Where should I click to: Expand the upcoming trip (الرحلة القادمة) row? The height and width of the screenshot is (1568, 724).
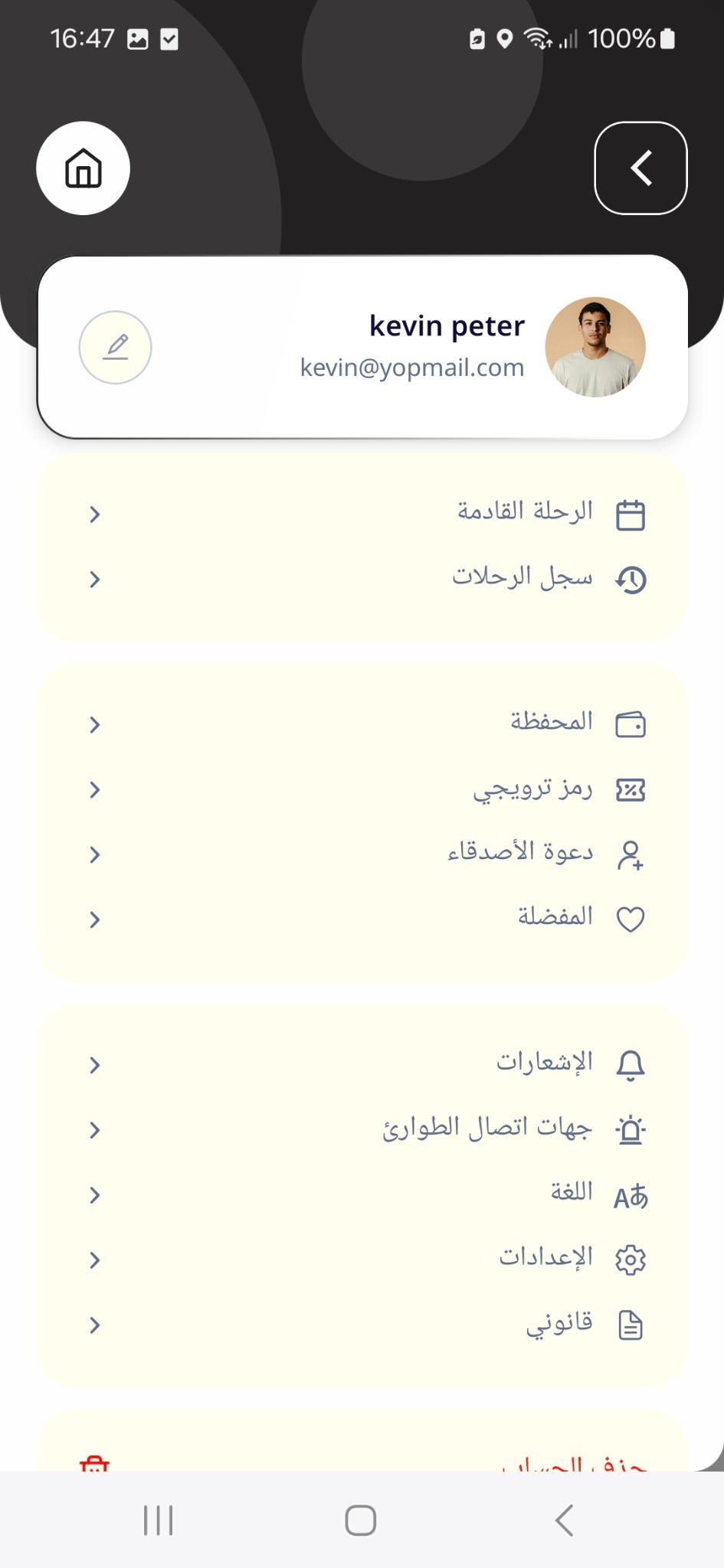(x=94, y=514)
